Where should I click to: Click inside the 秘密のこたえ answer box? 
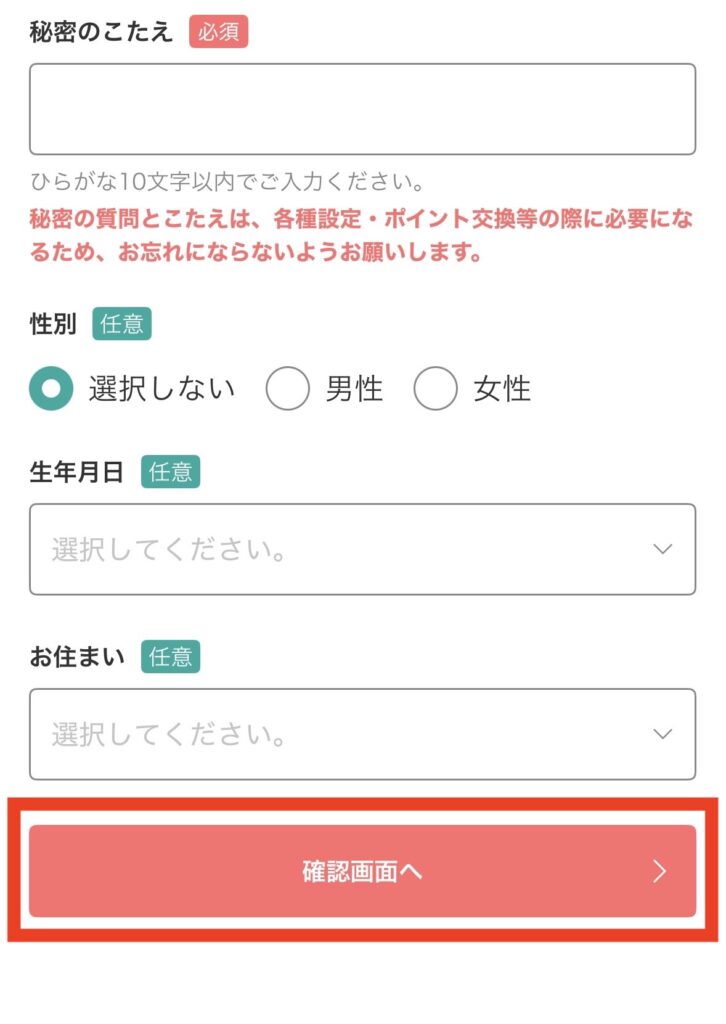pyautogui.click(x=363, y=106)
